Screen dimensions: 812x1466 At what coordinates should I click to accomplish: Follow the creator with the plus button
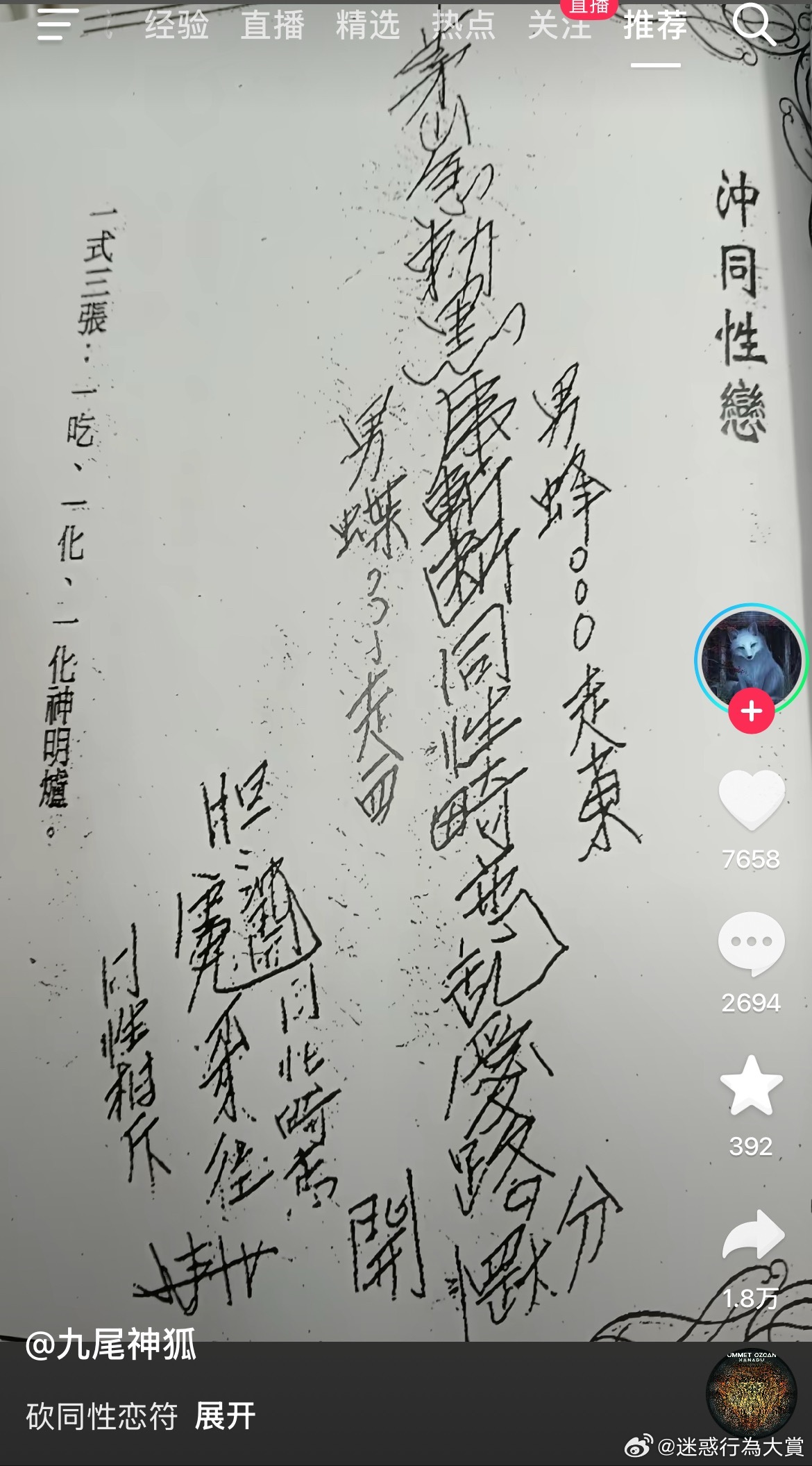(x=751, y=711)
